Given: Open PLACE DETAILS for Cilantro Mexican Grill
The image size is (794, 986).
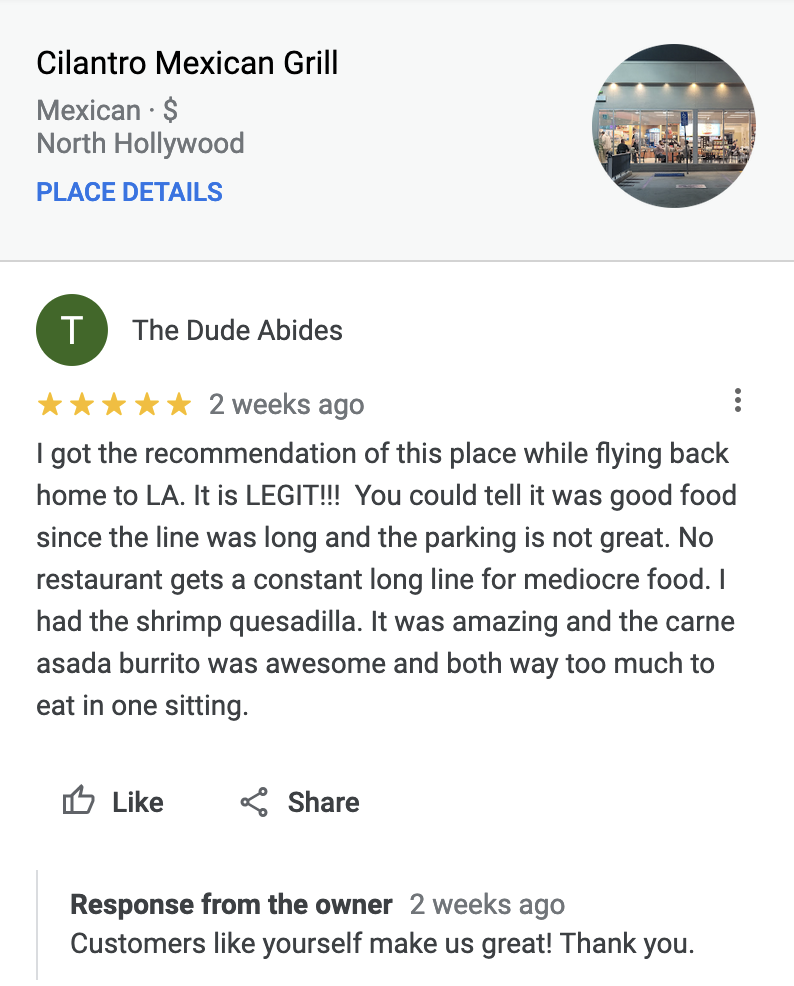Looking at the screenshot, I should [129, 192].
